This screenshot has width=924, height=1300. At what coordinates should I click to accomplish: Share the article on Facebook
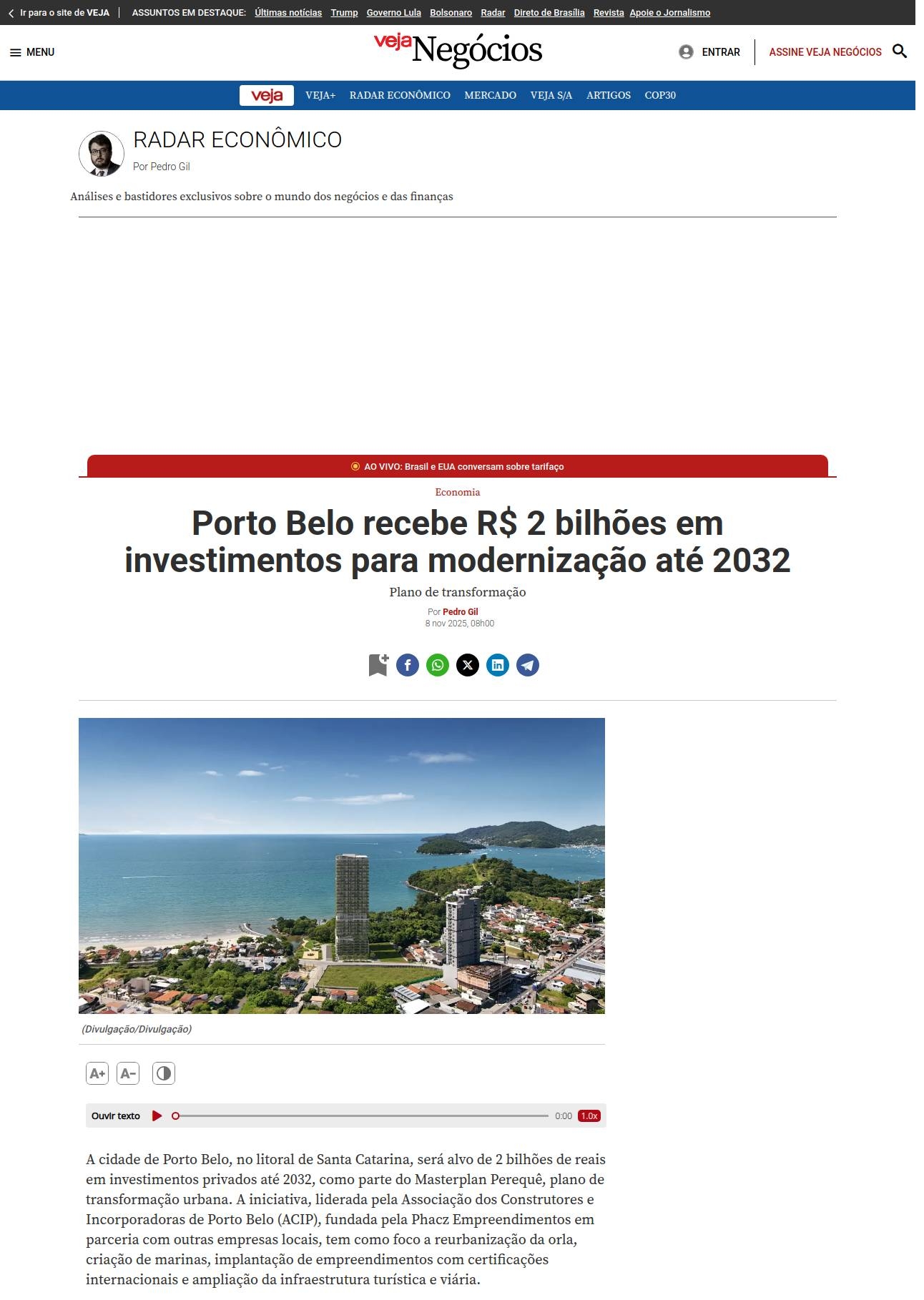(x=408, y=665)
